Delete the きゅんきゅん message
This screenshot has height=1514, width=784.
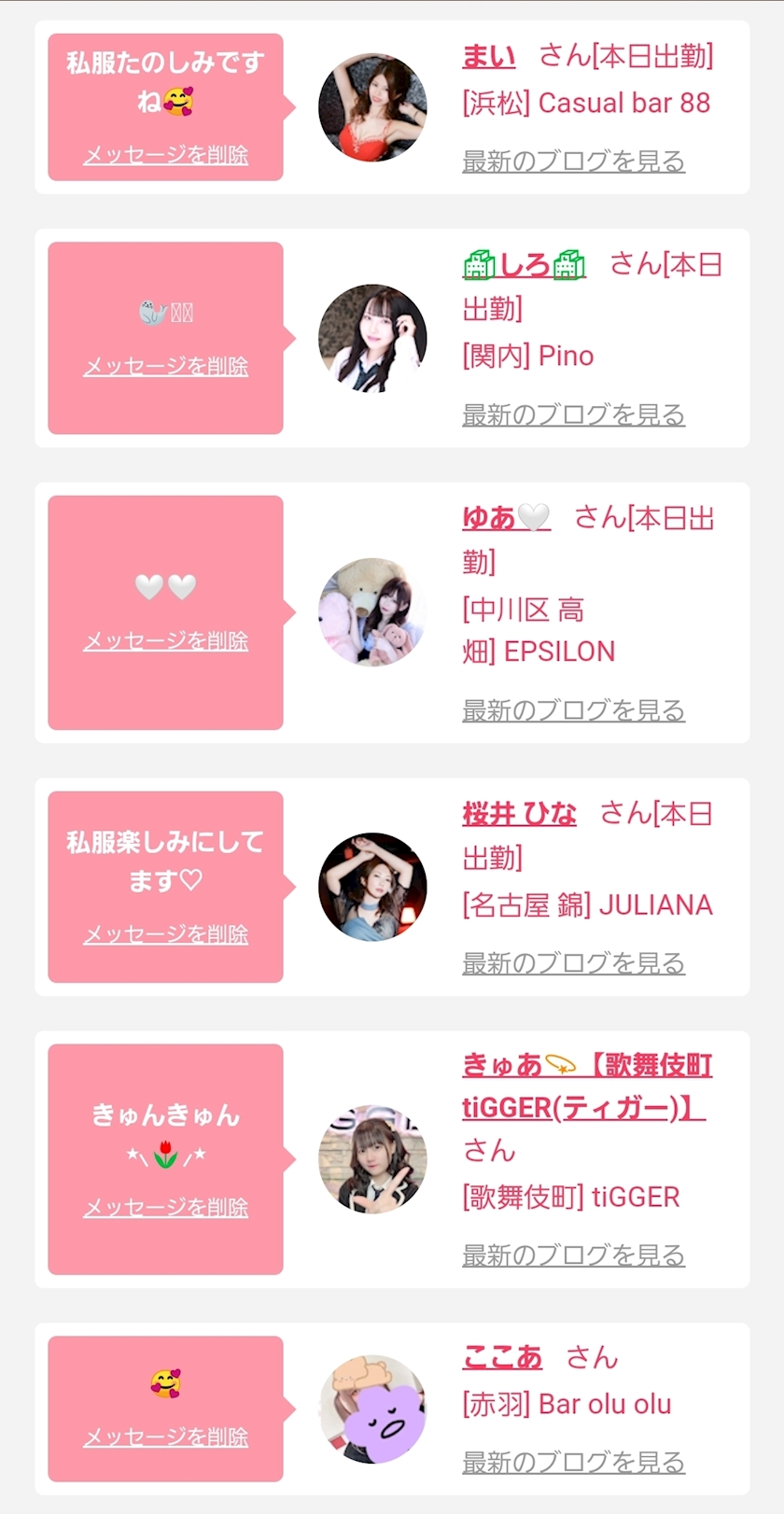(x=166, y=1207)
